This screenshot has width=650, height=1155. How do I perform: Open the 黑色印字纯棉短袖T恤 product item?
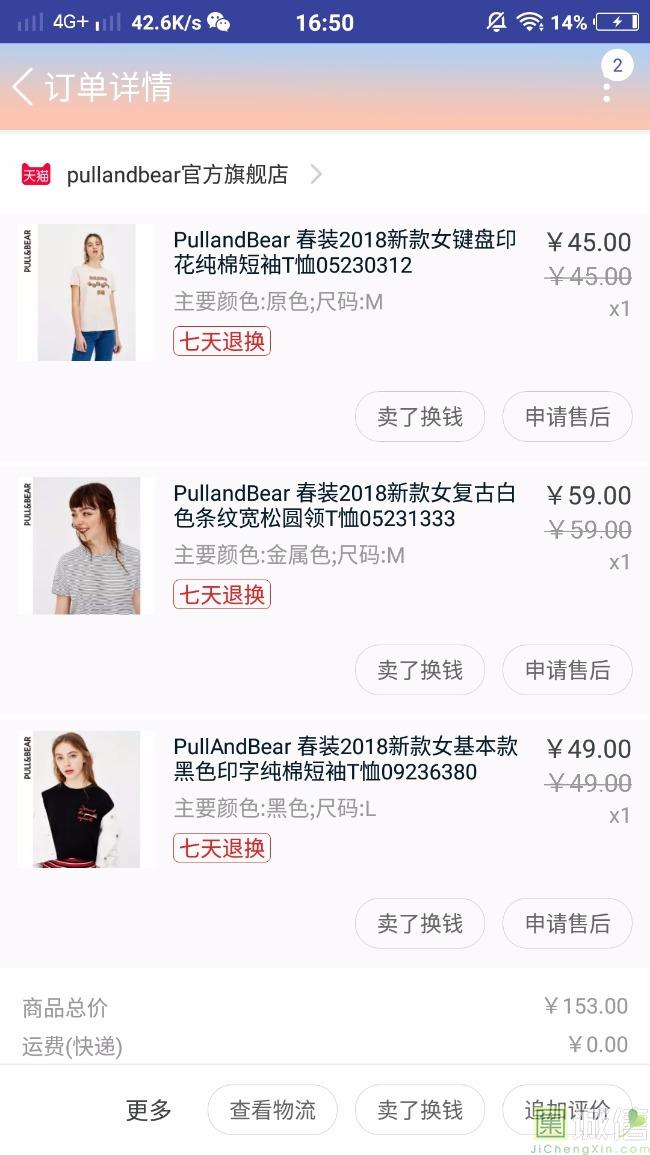(x=325, y=799)
